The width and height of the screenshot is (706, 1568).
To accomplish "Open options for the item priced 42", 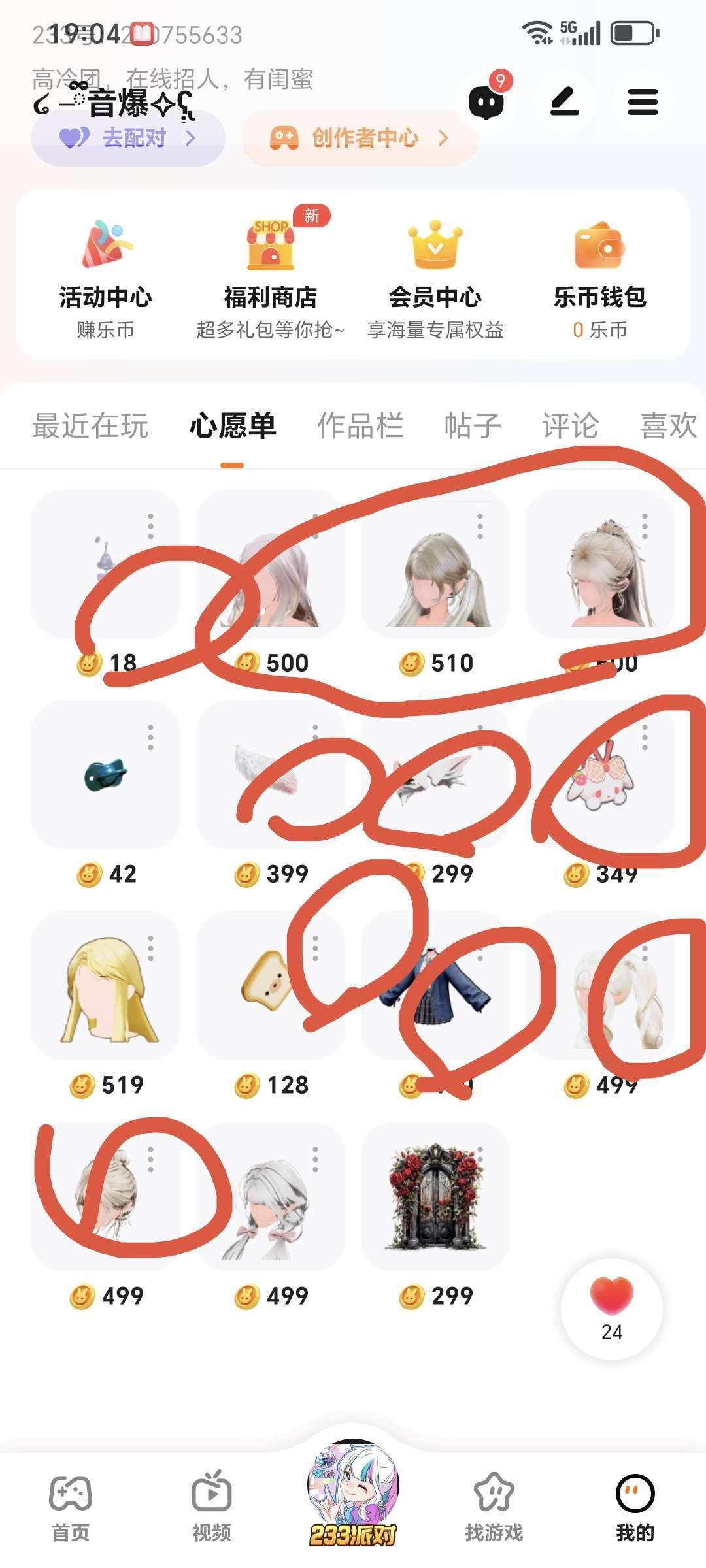I will click(x=150, y=737).
